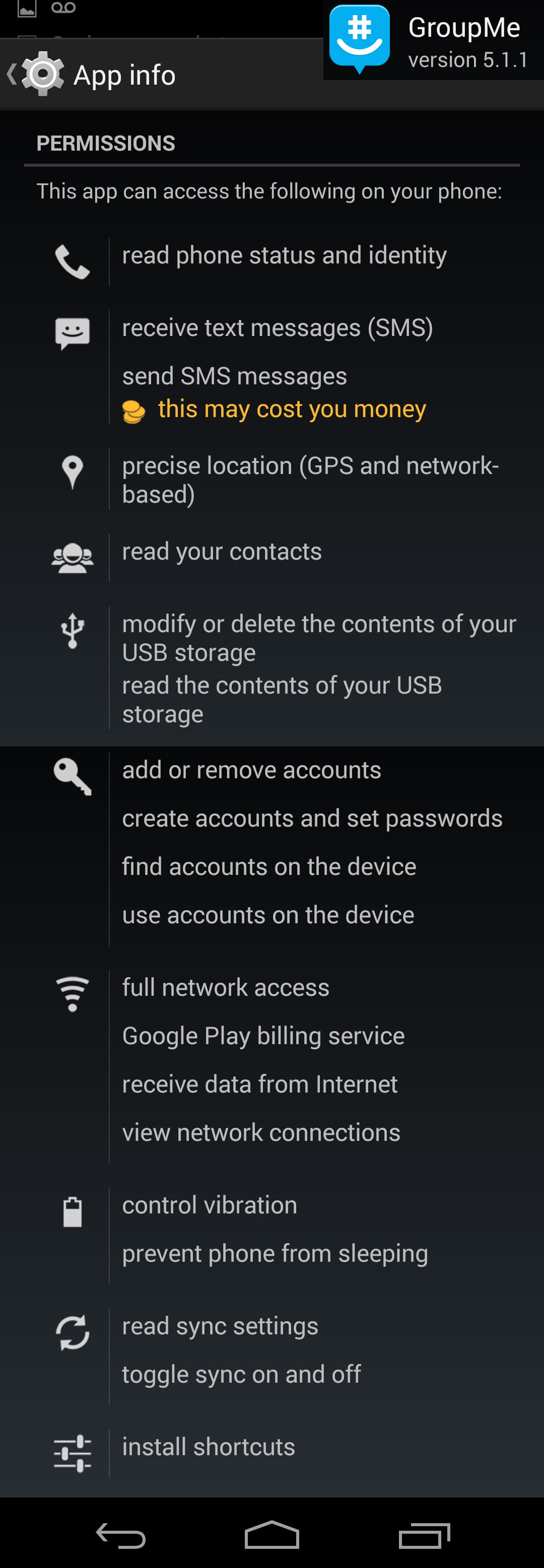Go to the home screen

[272, 1535]
